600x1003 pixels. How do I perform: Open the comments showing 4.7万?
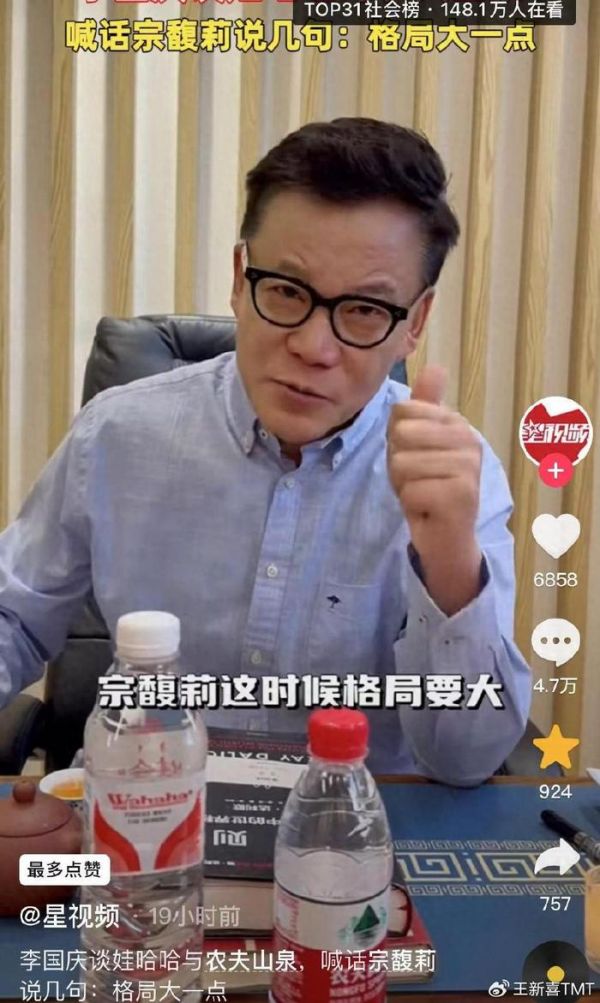click(555, 641)
